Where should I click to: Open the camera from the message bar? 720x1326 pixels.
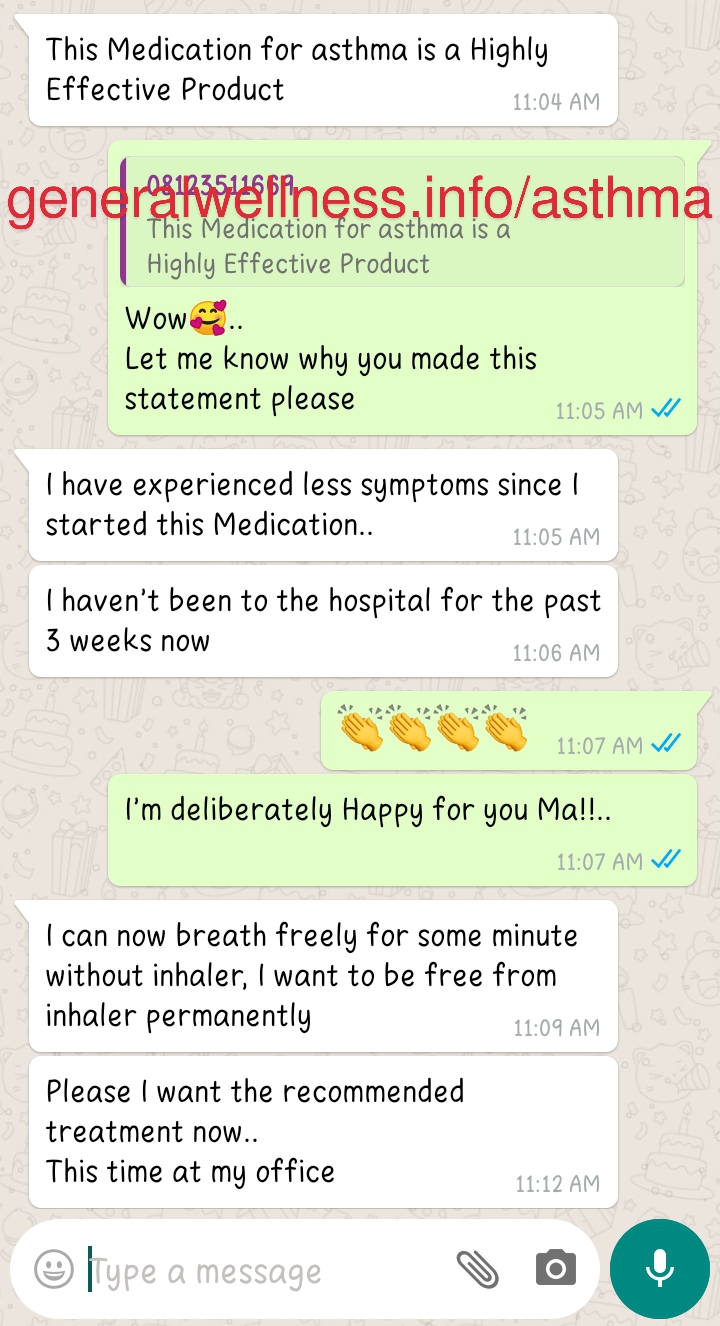556,1270
